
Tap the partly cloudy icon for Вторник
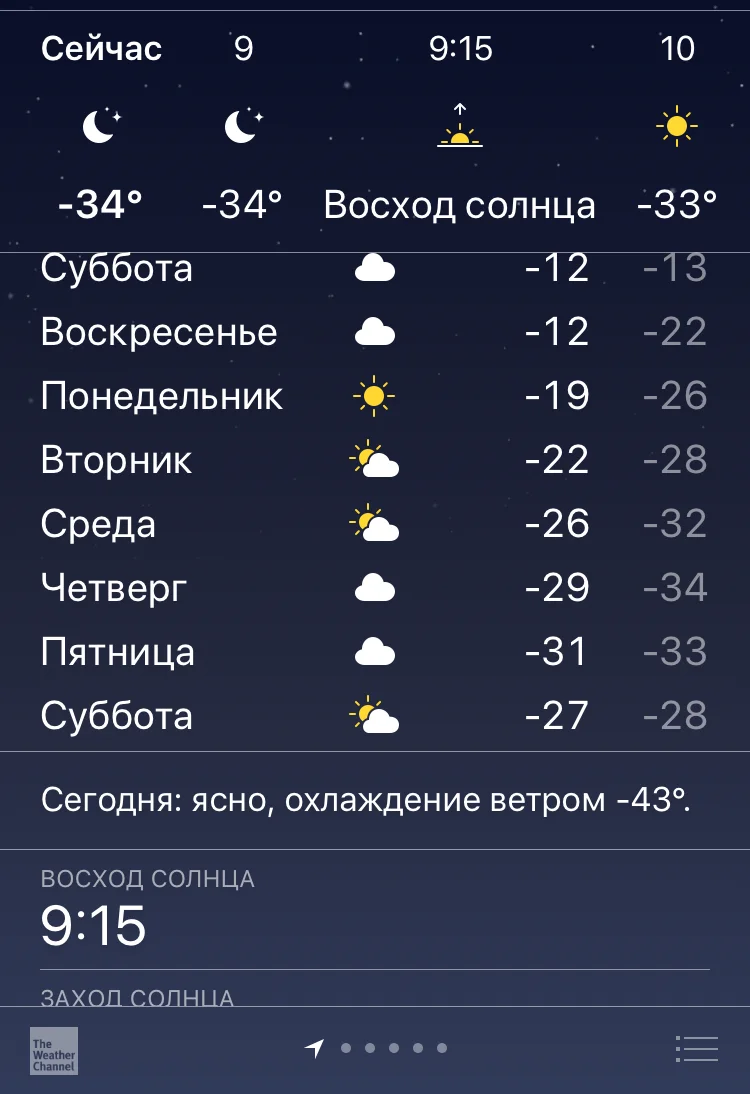tap(373, 459)
